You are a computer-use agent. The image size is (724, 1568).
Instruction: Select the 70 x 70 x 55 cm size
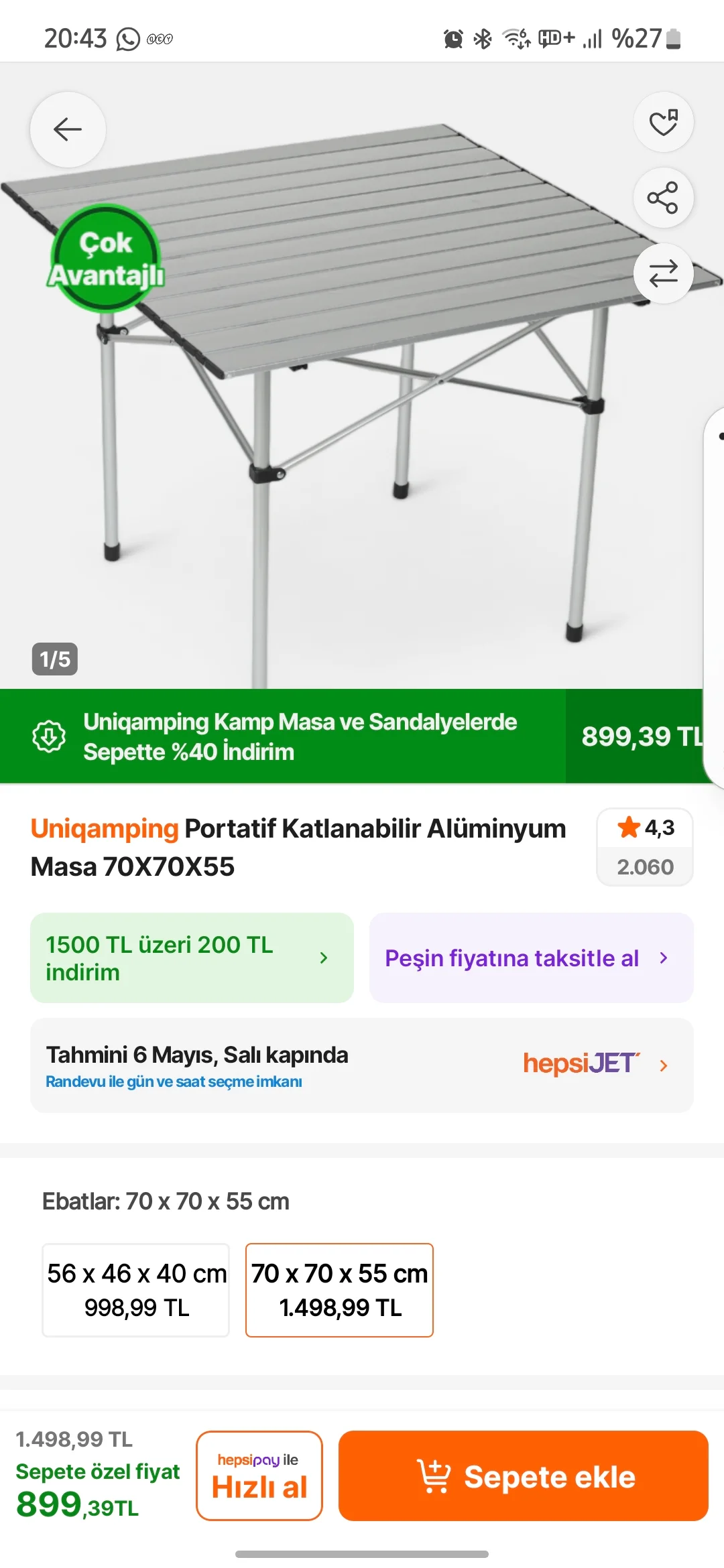339,1290
